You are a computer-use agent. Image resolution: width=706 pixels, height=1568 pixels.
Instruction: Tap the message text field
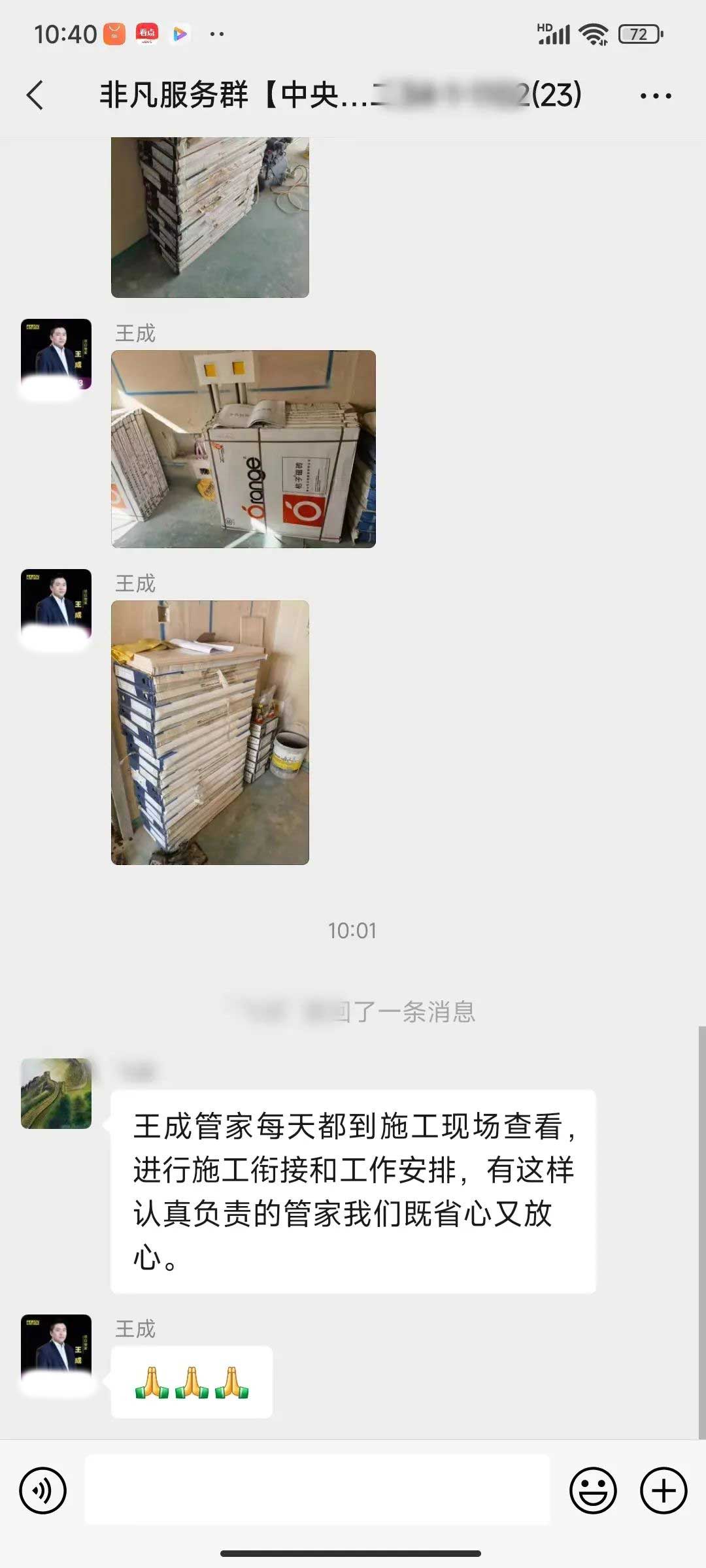[x=318, y=1491]
